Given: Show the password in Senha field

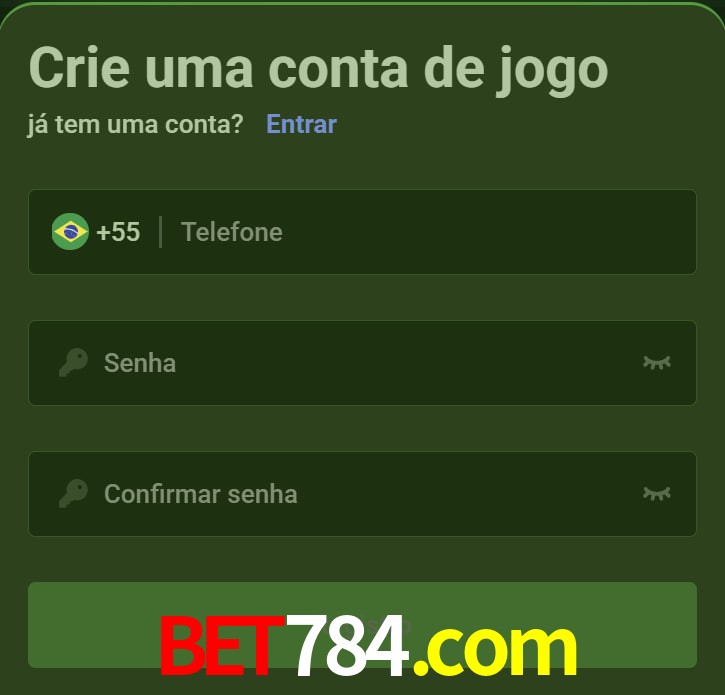Looking at the screenshot, I should [656, 363].
